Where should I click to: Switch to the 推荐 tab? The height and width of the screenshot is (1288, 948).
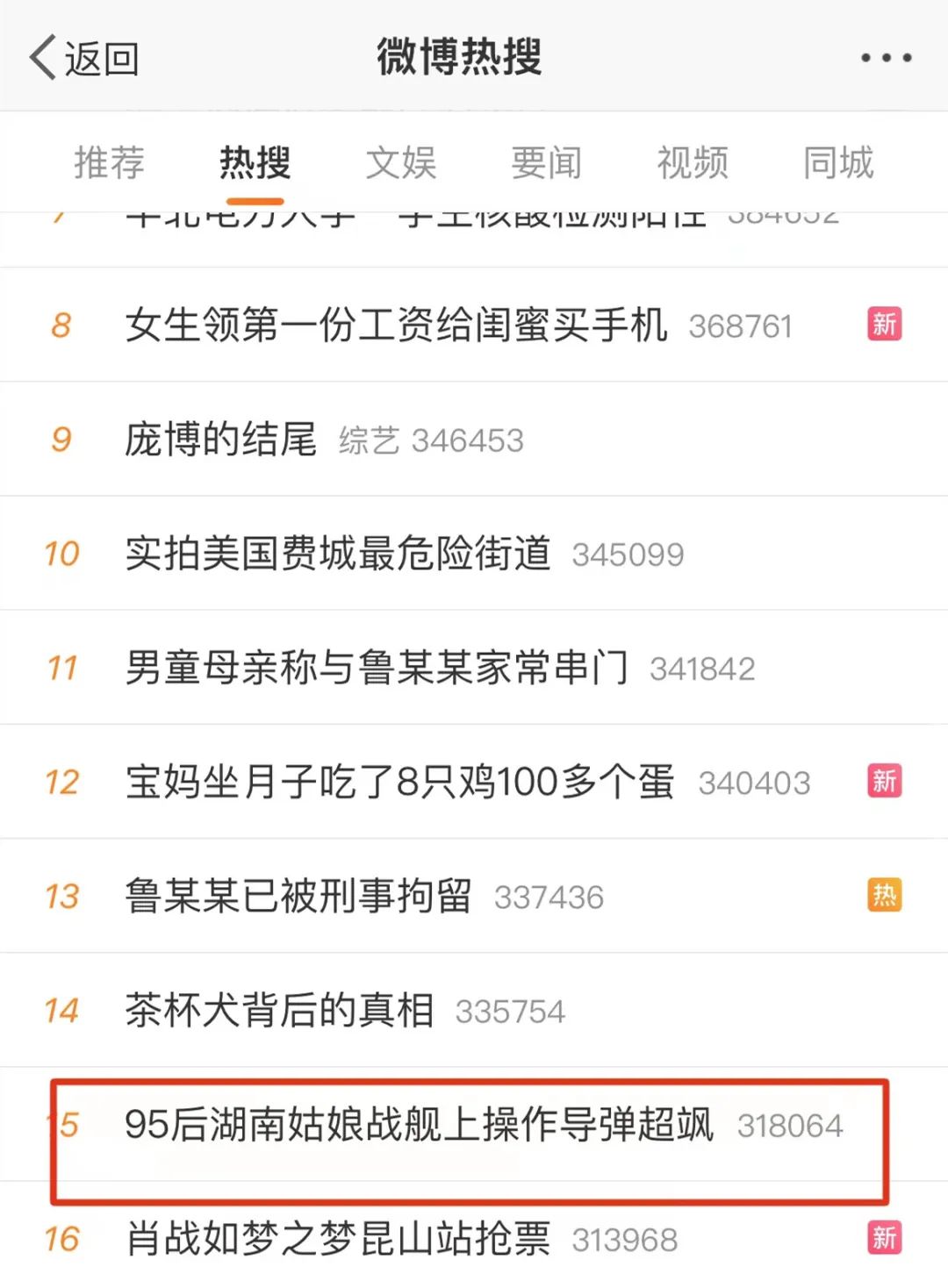click(109, 163)
